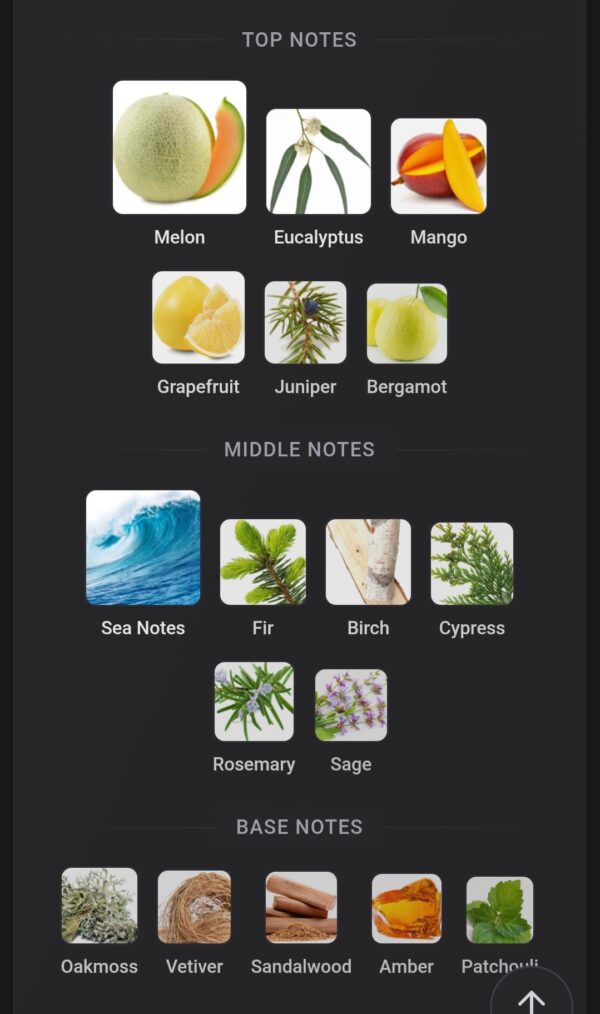Open the Oakmoss base note
600x1014 pixels.
click(x=99, y=906)
